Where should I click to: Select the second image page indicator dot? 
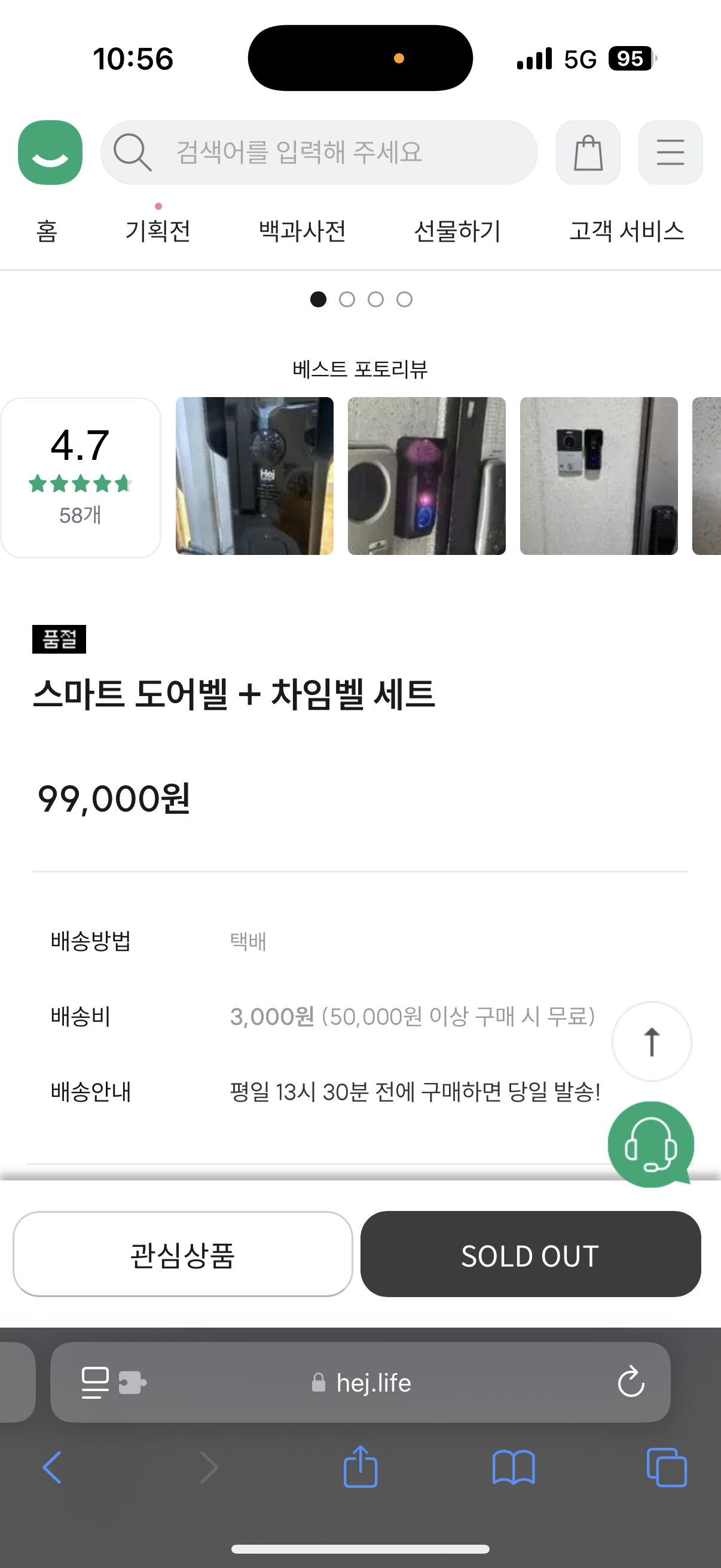(x=347, y=300)
